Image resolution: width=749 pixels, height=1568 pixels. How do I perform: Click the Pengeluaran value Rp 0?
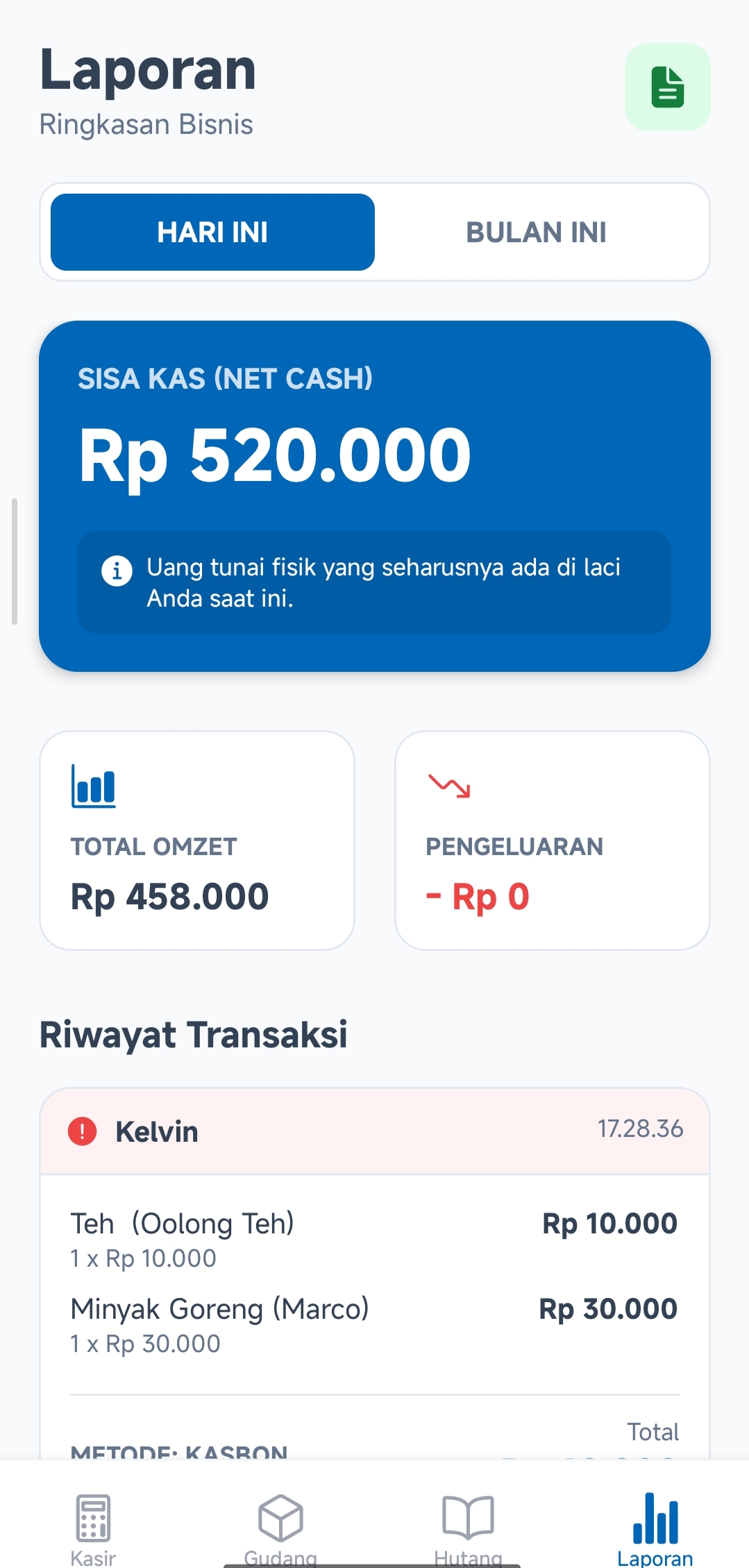[478, 895]
